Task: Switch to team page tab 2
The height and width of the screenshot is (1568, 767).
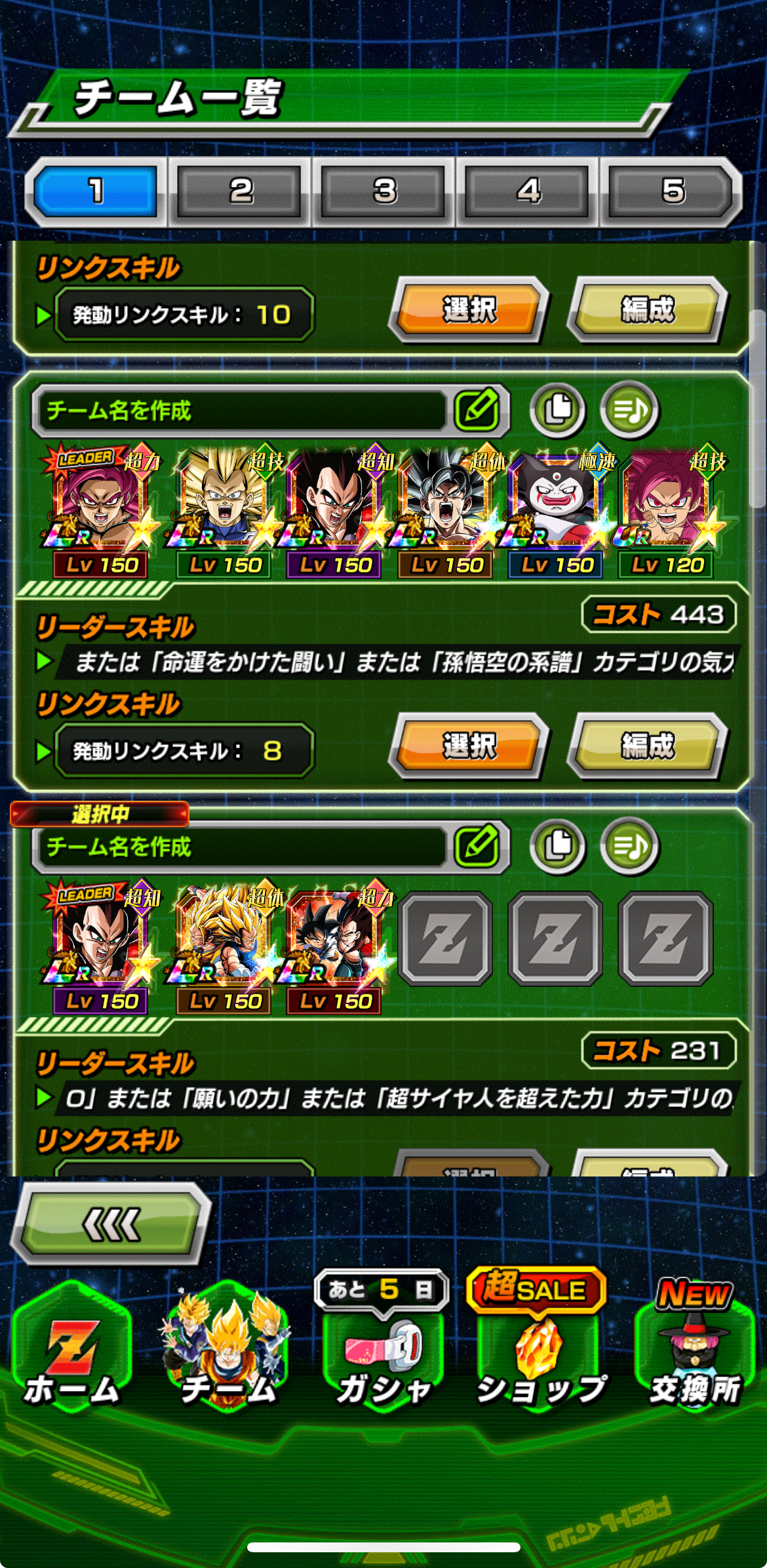Action: (239, 191)
